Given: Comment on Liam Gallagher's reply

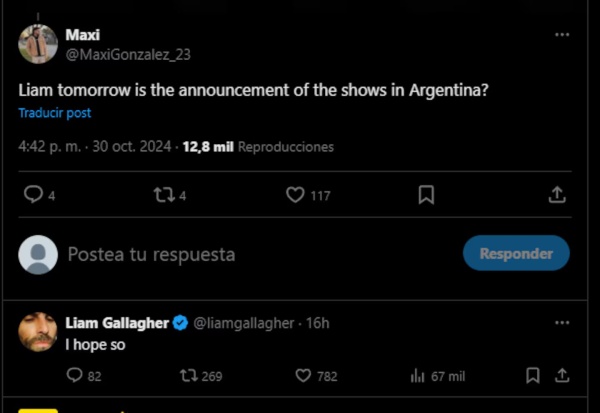Looking at the screenshot, I should [x=73, y=376].
